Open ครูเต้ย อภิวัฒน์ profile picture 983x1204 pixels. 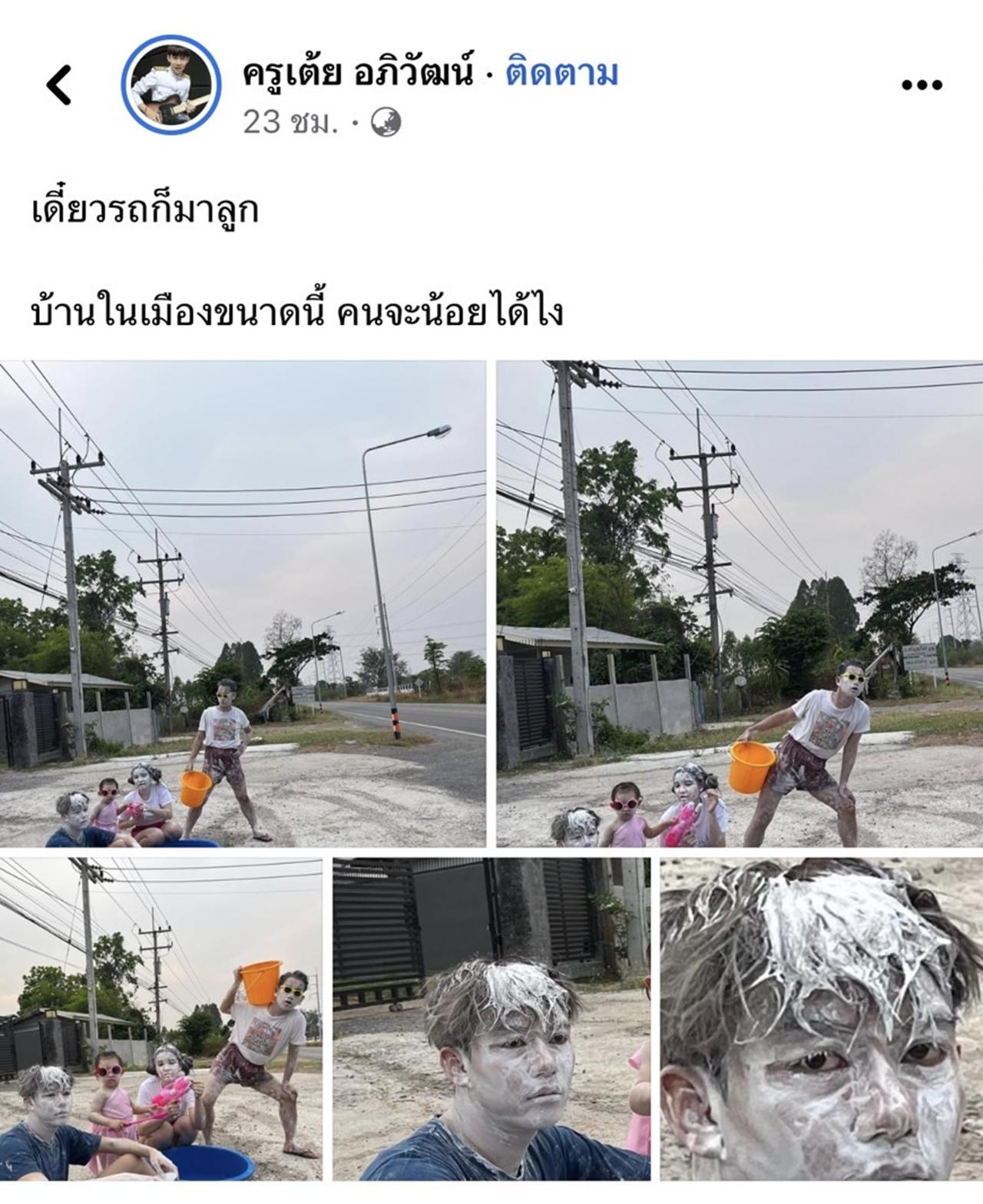[x=172, y=84]
